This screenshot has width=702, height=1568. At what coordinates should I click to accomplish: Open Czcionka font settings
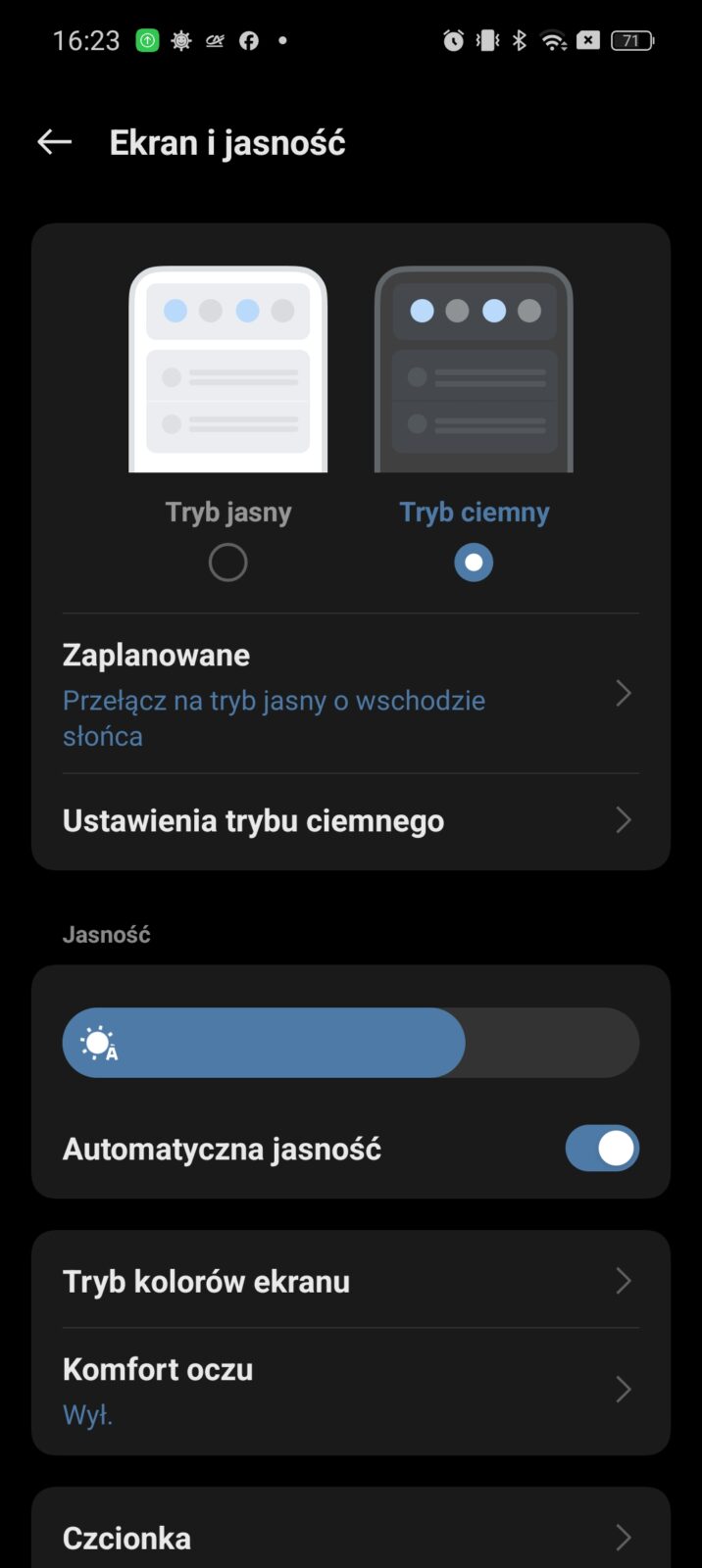[x=350, y=1538]
